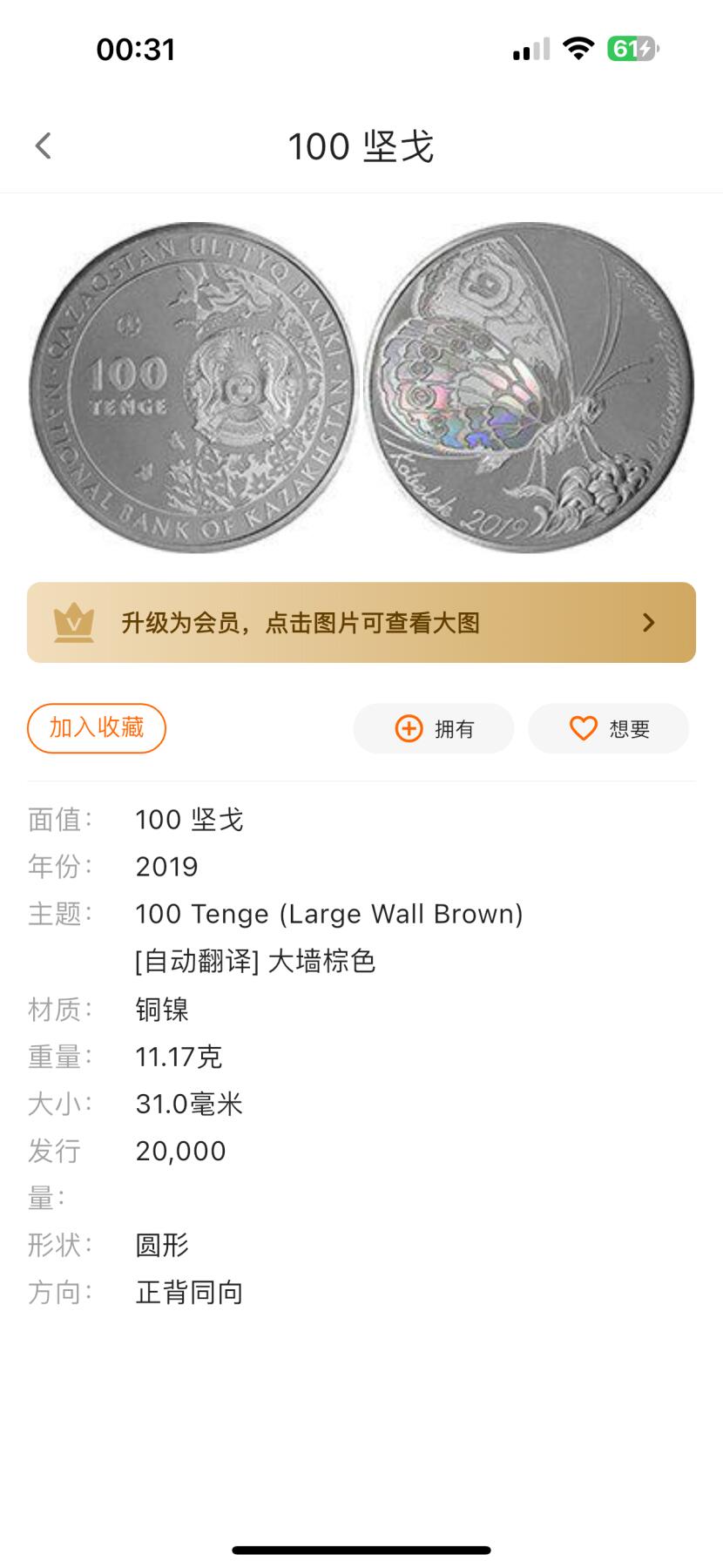Tap the back chevron to collapse this page

coord(42,145)
